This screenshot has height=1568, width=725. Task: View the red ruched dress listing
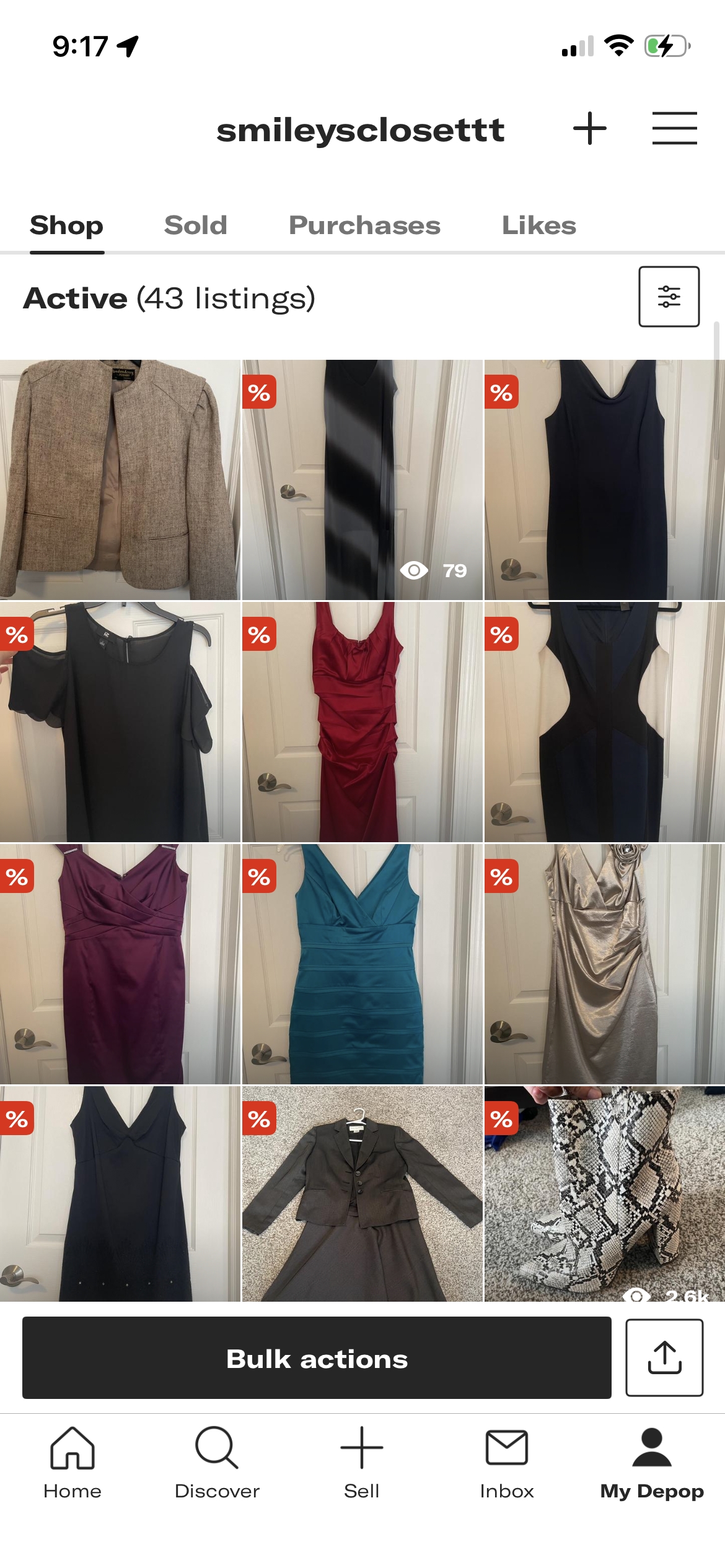[x=362, y=722]
